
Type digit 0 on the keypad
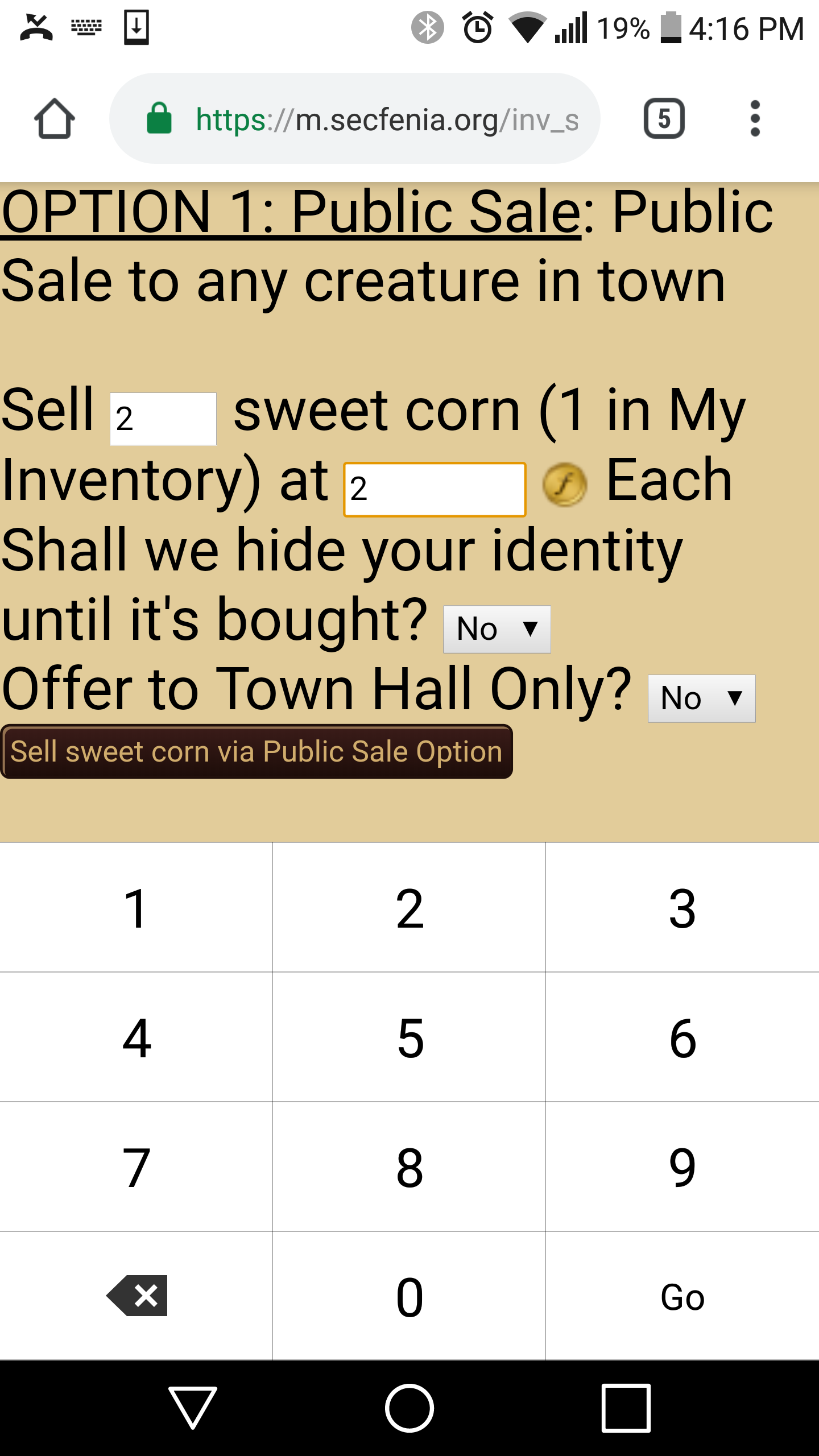point(409,1297)
